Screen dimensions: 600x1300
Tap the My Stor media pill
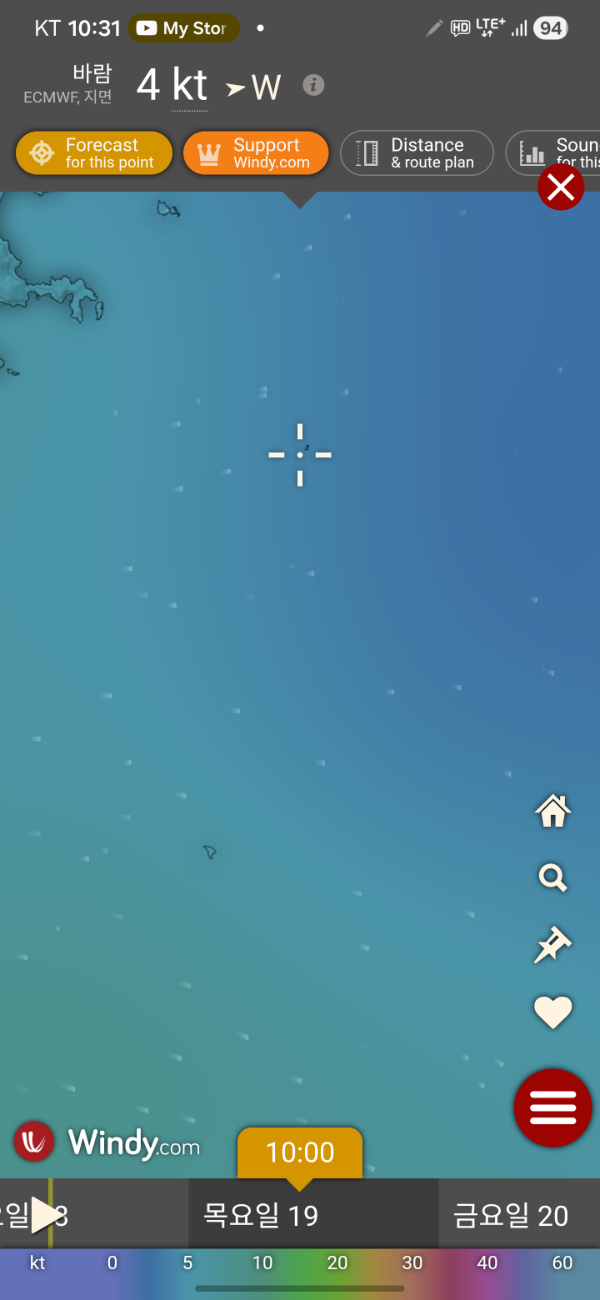(182, 28)
